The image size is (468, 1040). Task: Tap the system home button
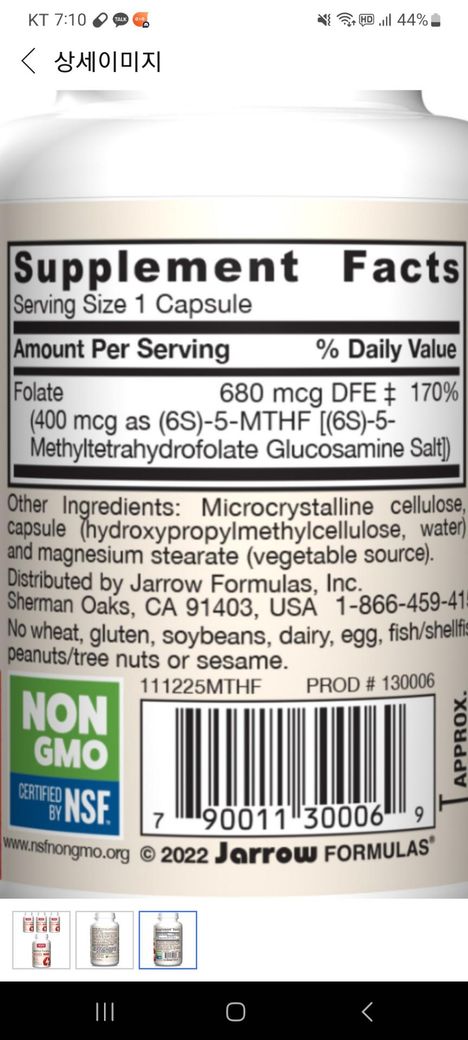tap(235, 1011)
